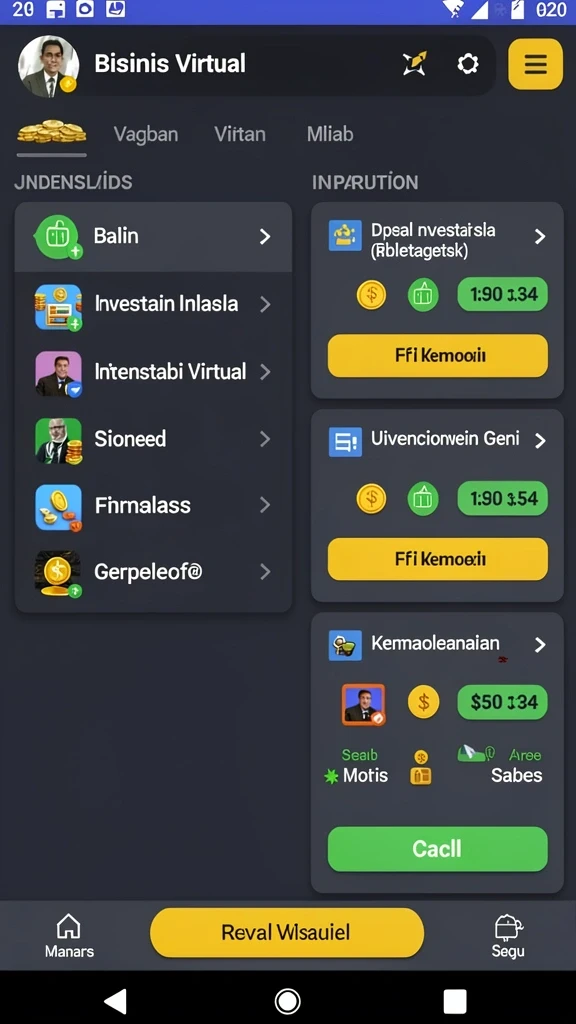Tap the Reval Wlsauiel button
Image resolution: width=576 pixels, height=1024 pixels.
(287, 933)
